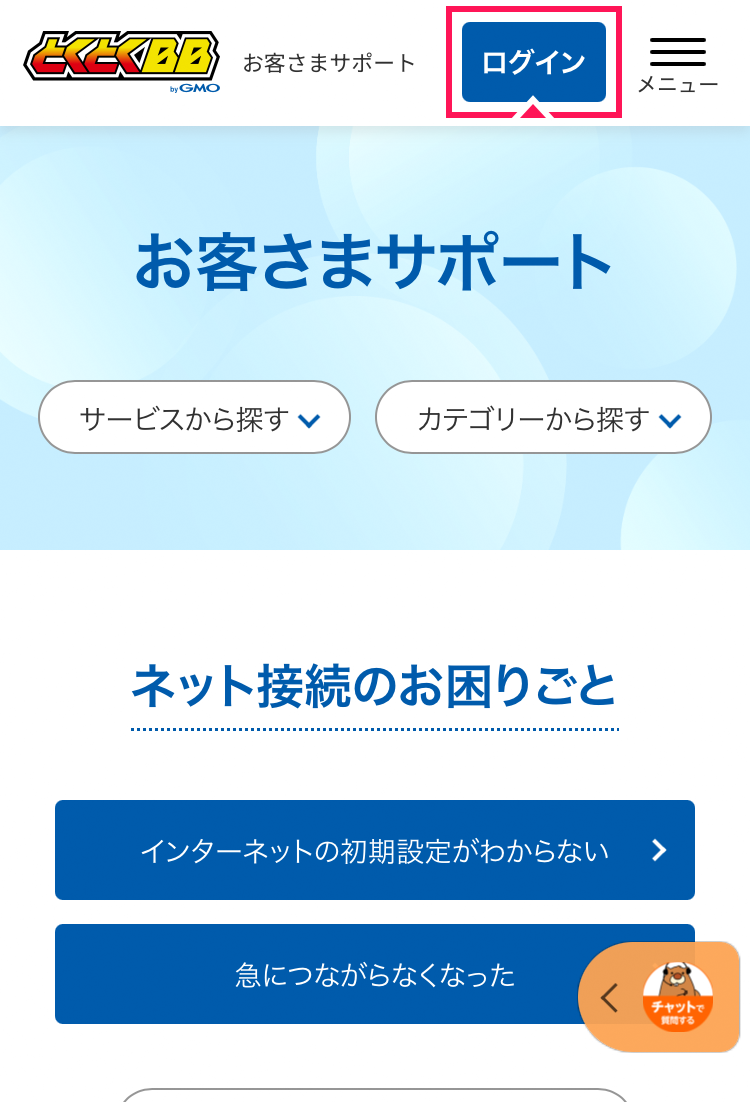Open the チャットで質問する chat widget
The image size is (750, 1102).
click(x=678, y=996)
